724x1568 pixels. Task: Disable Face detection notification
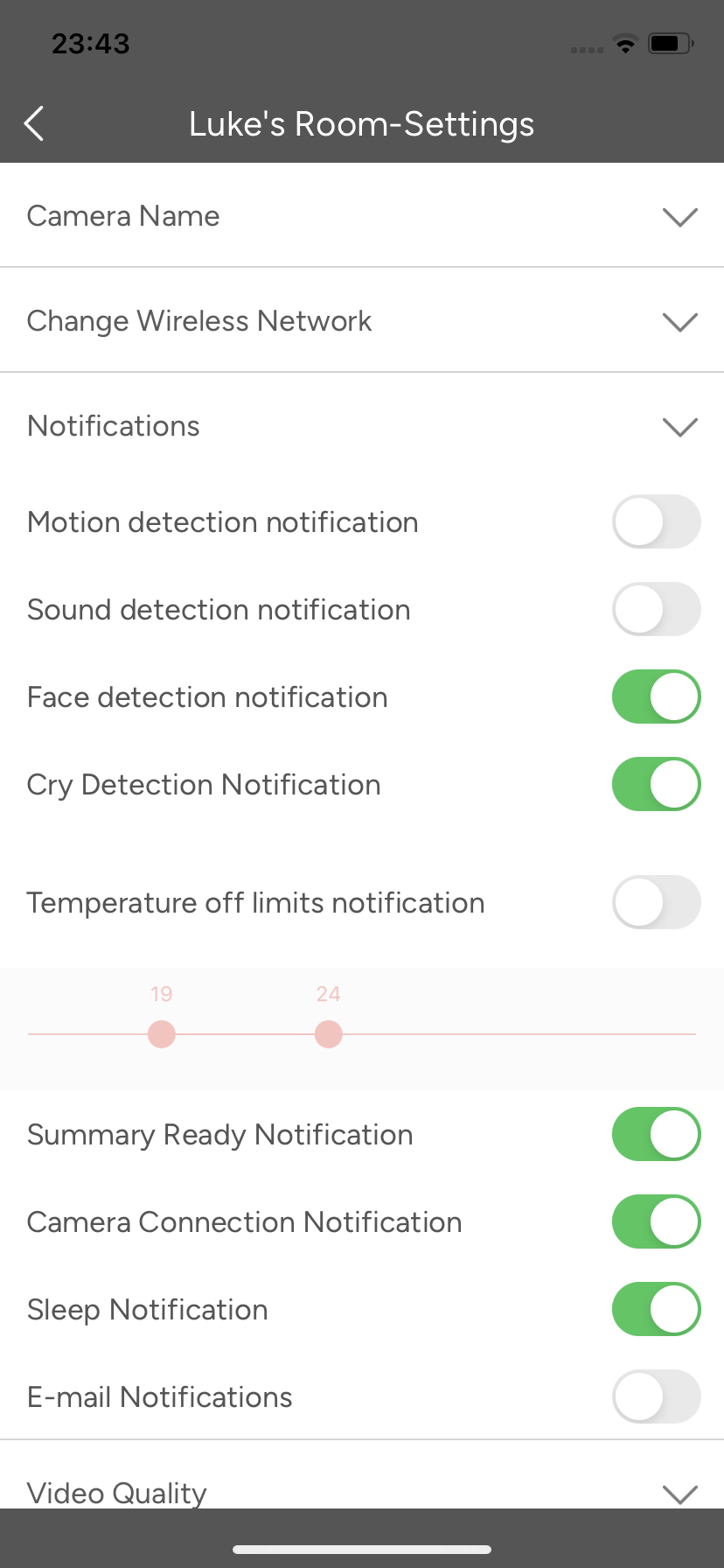tap(657, 697)
